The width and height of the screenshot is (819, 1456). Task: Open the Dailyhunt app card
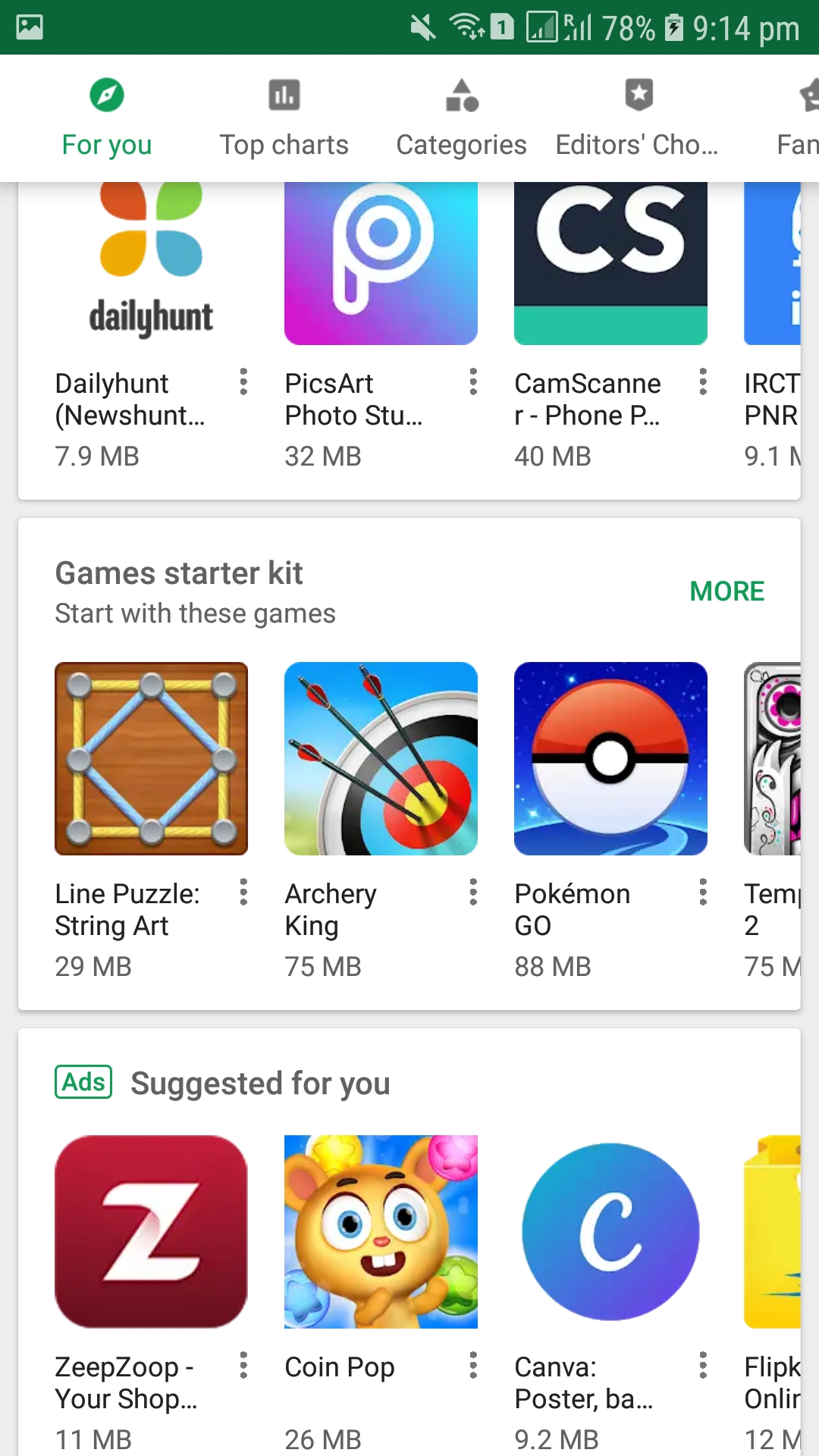pos(151,265)
